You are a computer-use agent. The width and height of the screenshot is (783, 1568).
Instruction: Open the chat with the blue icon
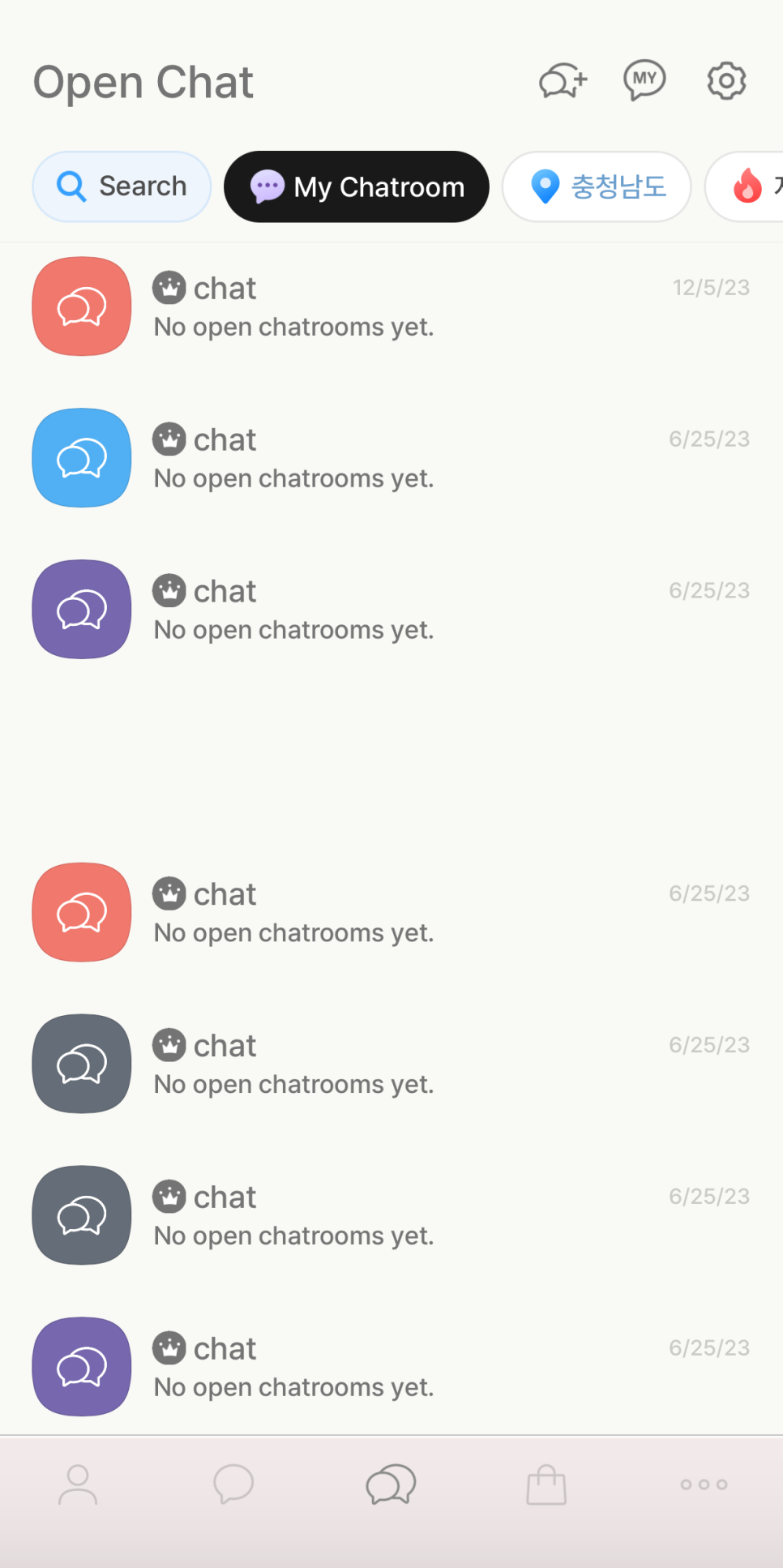391,459
